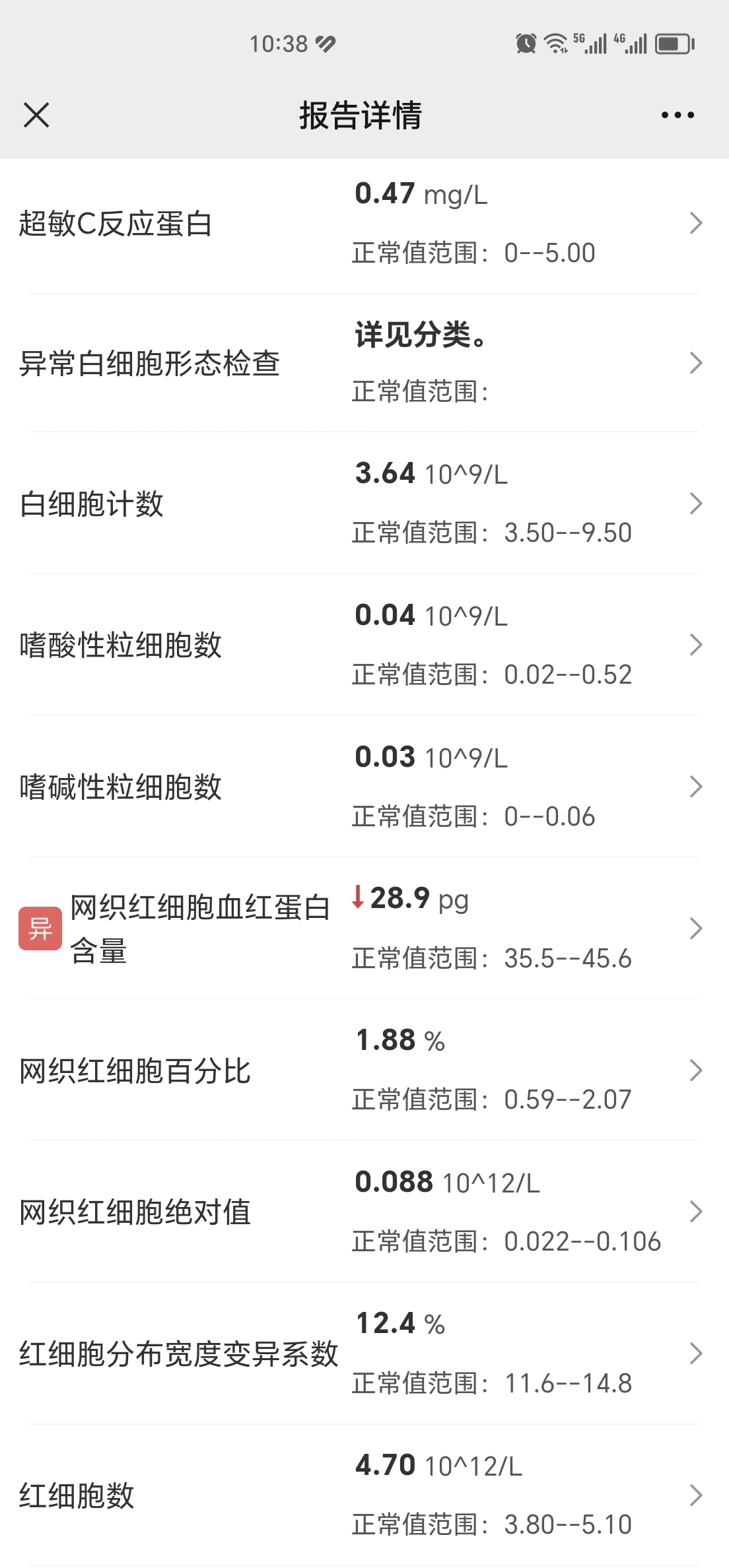Open 超敏C反应蛋白 result details
729x1568 pixels.
(364, 223)
